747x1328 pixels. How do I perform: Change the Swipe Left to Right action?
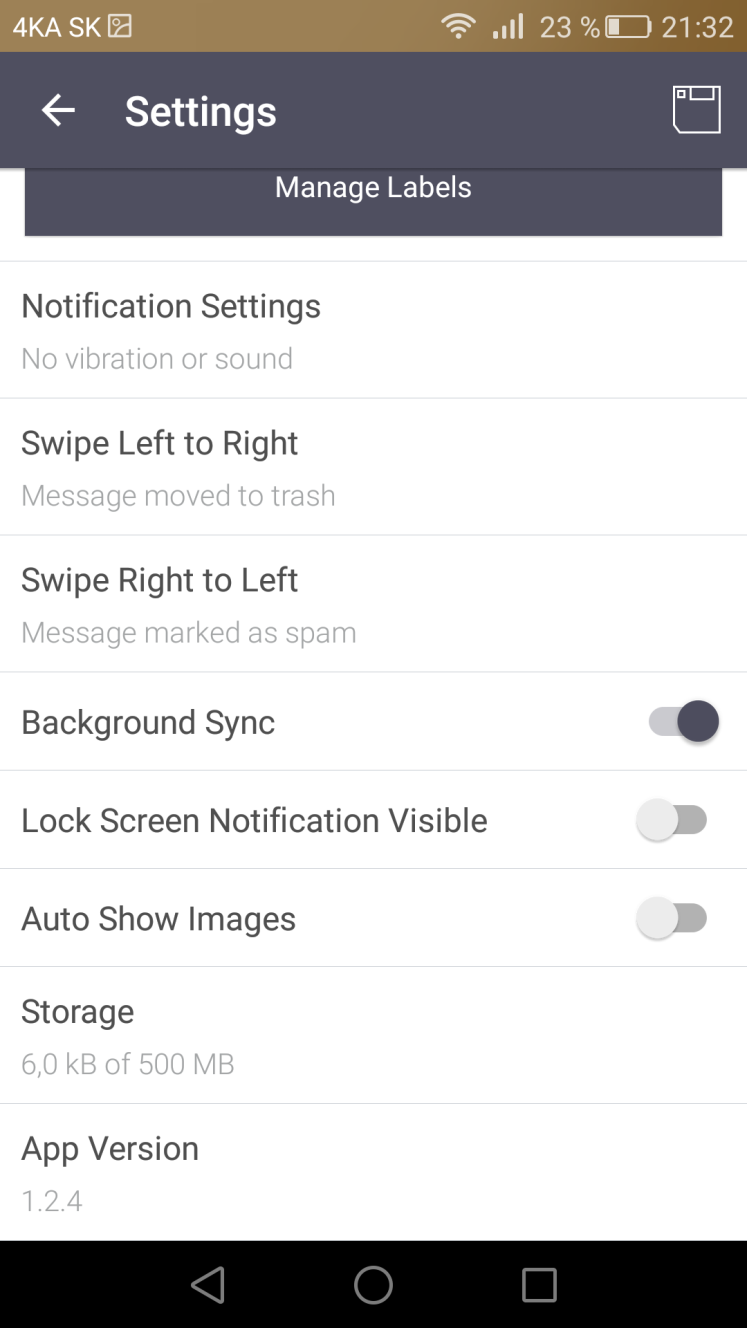[373, 467]
